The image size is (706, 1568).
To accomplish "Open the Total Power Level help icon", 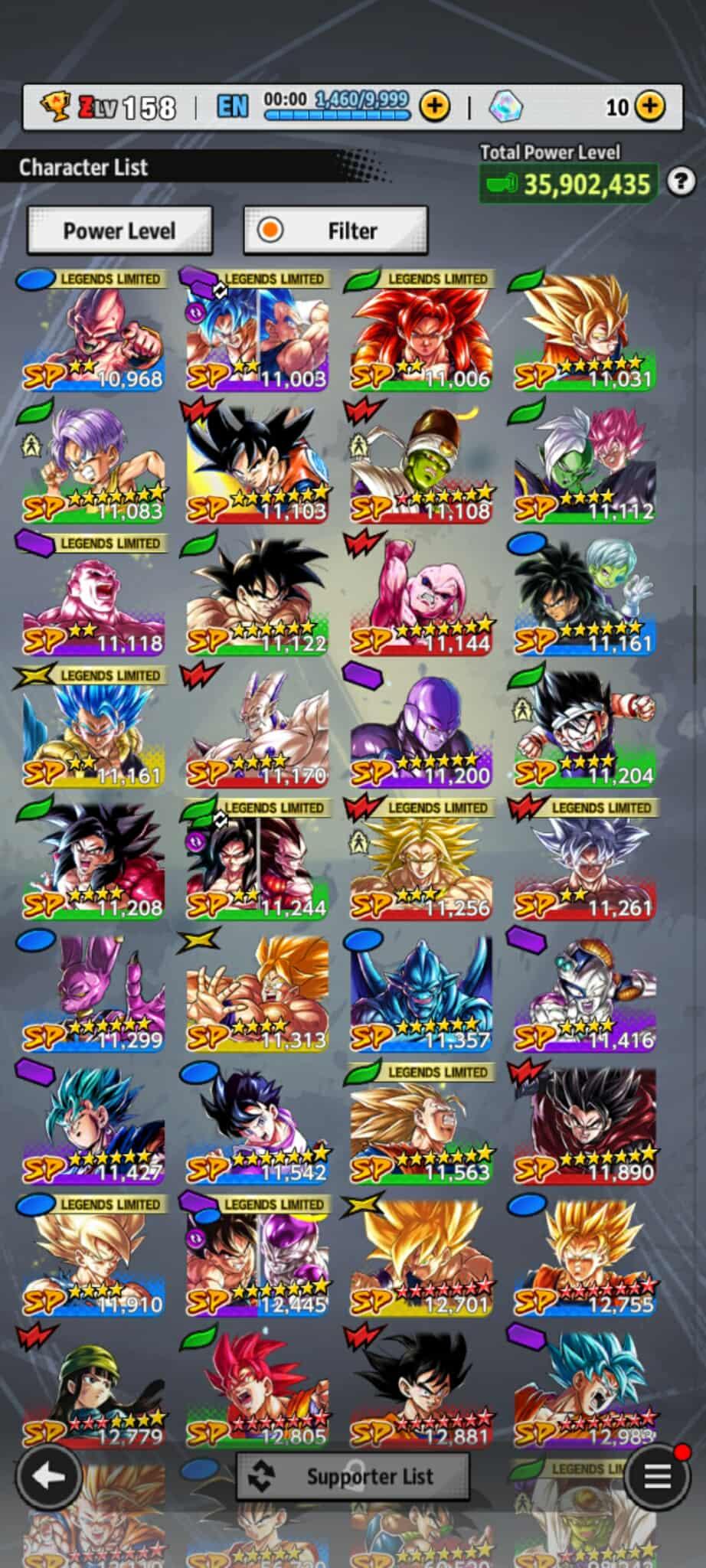I will click(x=680, y=182).
